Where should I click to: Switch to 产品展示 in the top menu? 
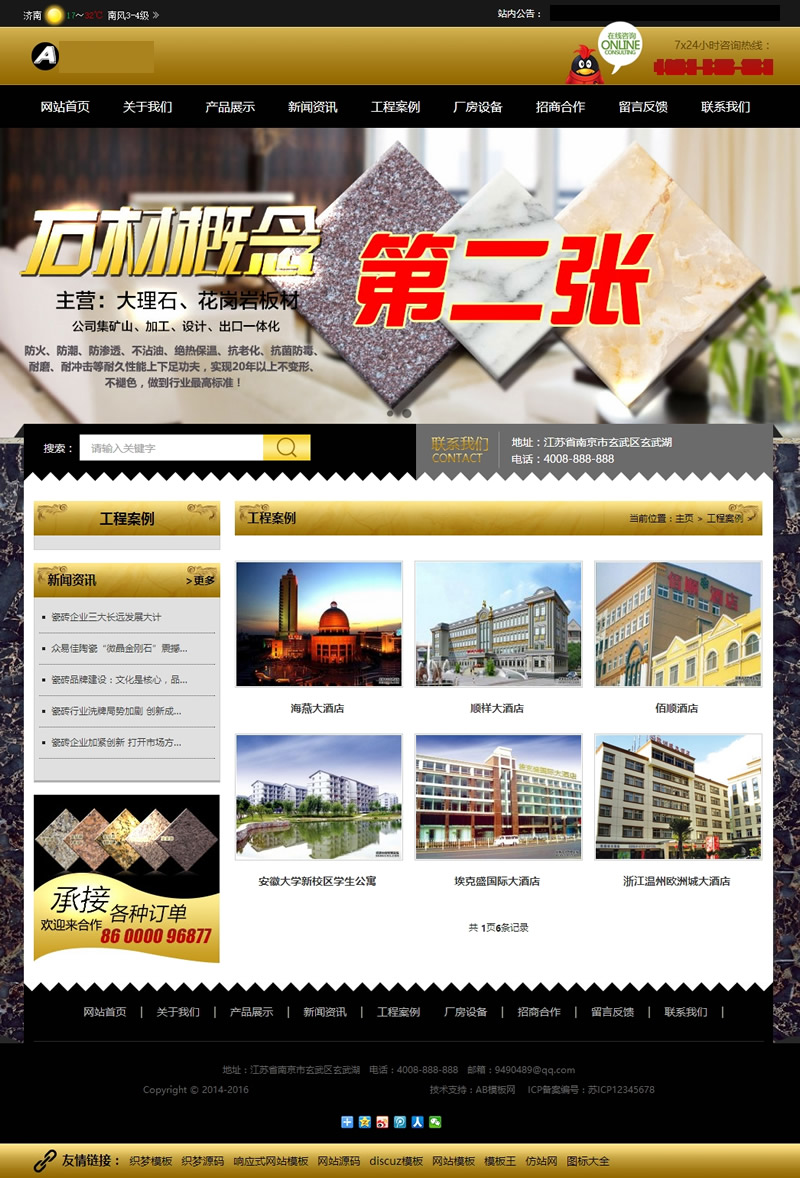click(x=230, y=107)
